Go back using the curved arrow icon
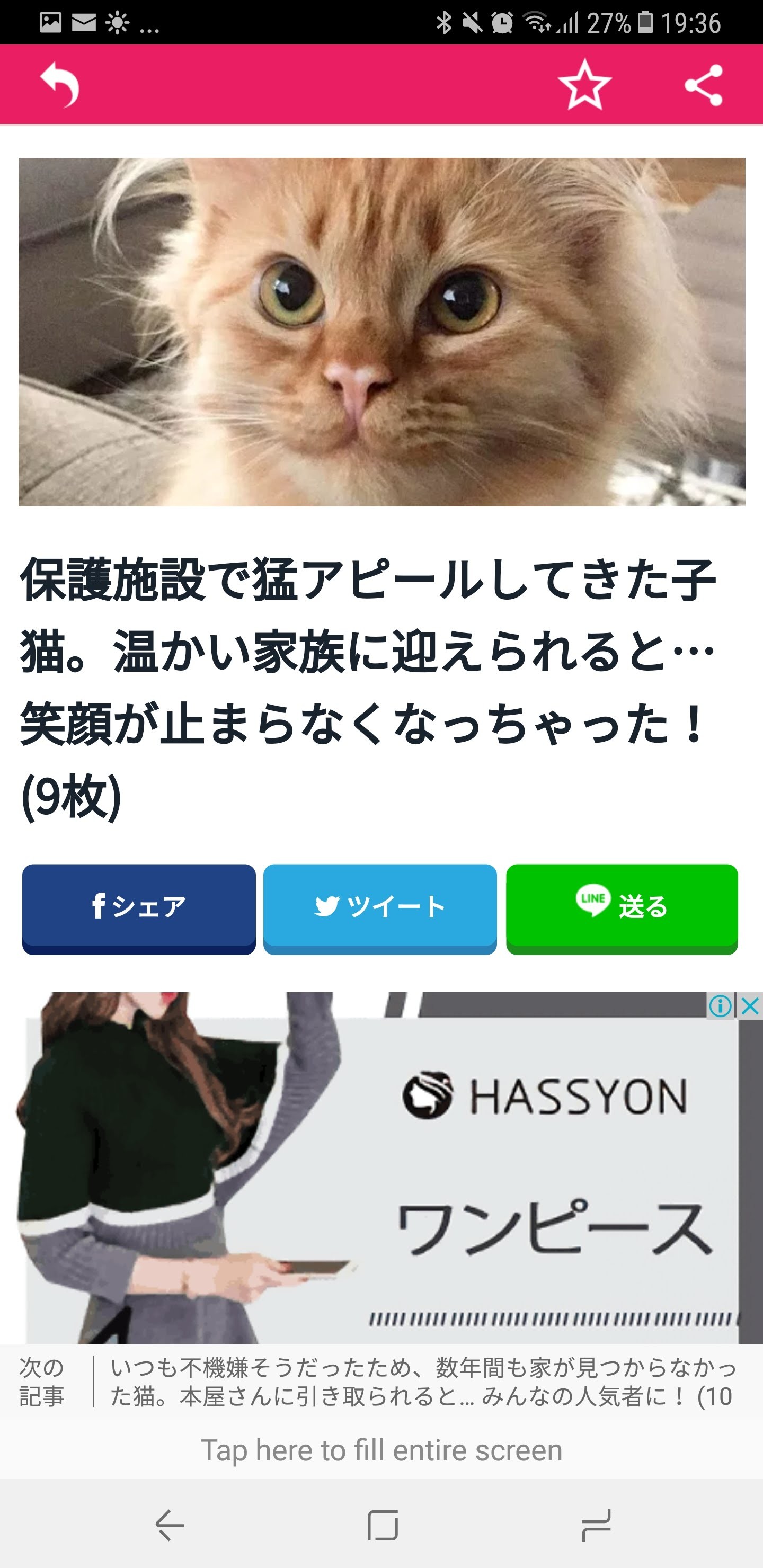763x1568 pixels. coord(60,85)
